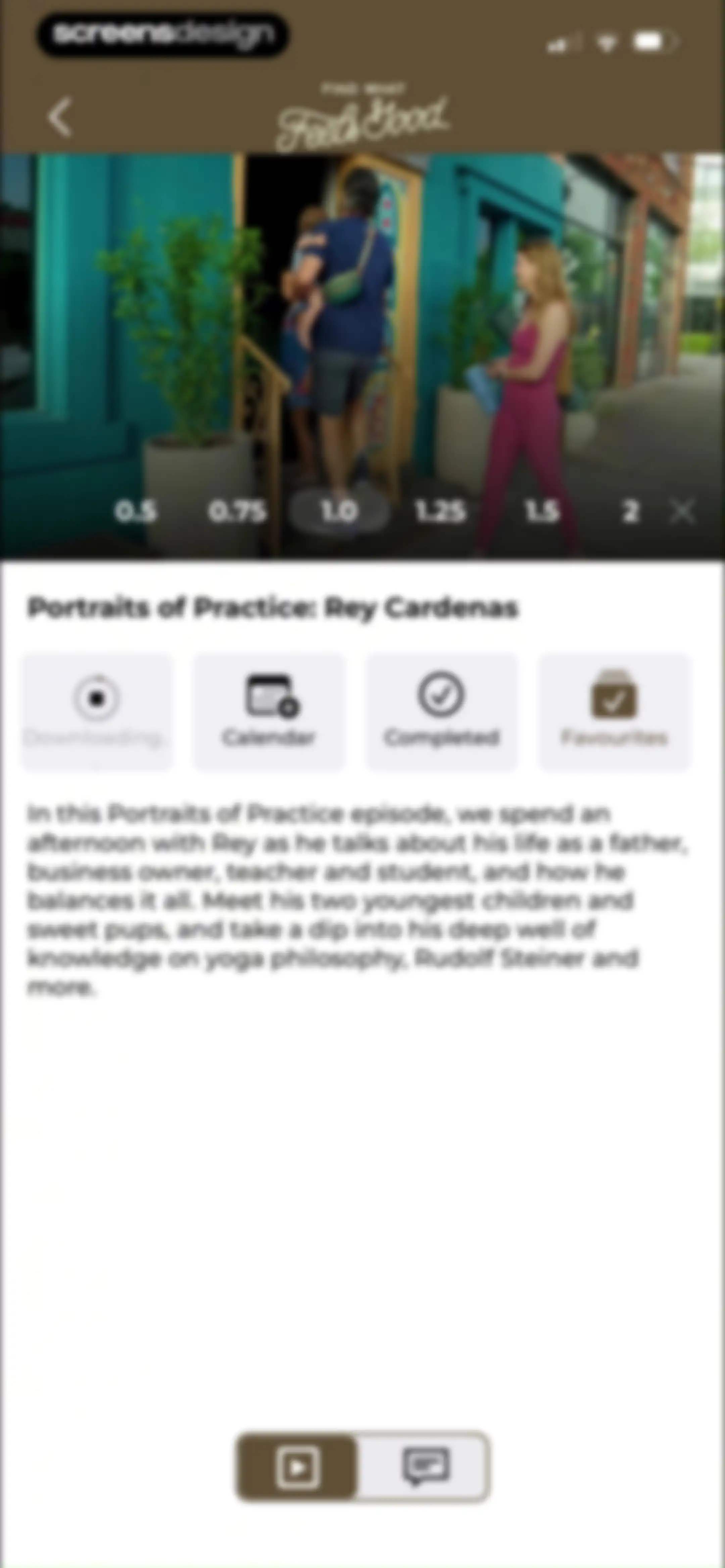Viewport: 725px width, 1568px height.
Task: Select 1.0 playback speed
Action: coord(338,511)
